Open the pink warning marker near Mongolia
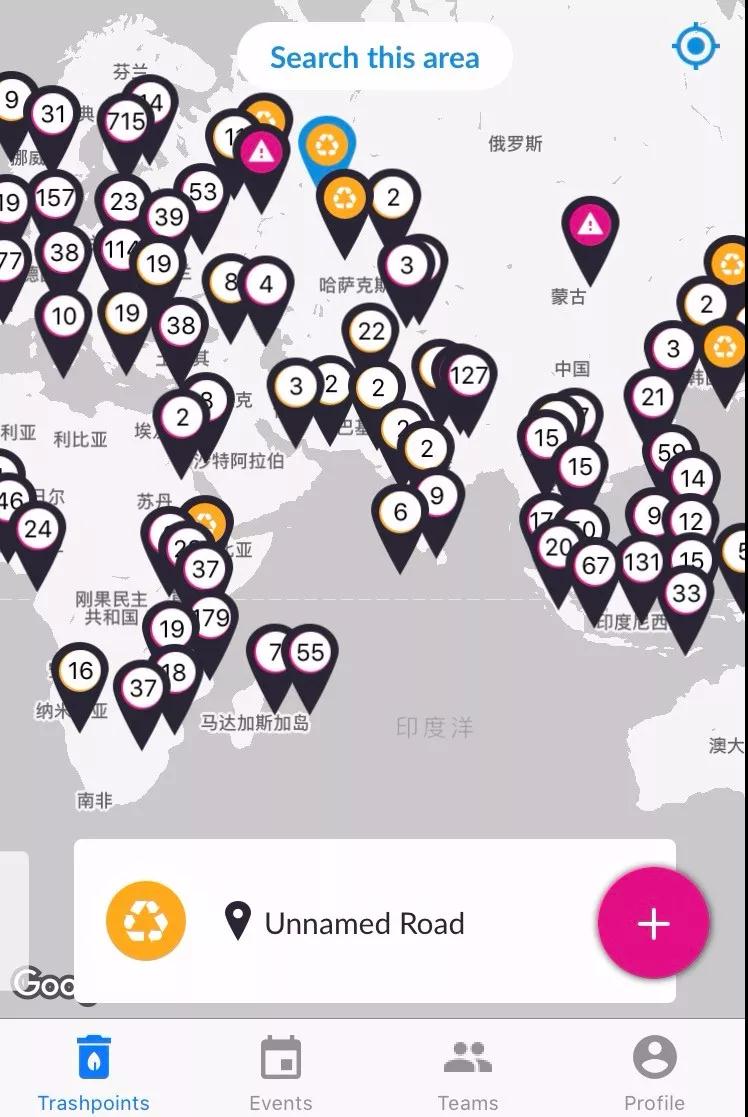This screenshot has height=1117, width=748. 590,226
